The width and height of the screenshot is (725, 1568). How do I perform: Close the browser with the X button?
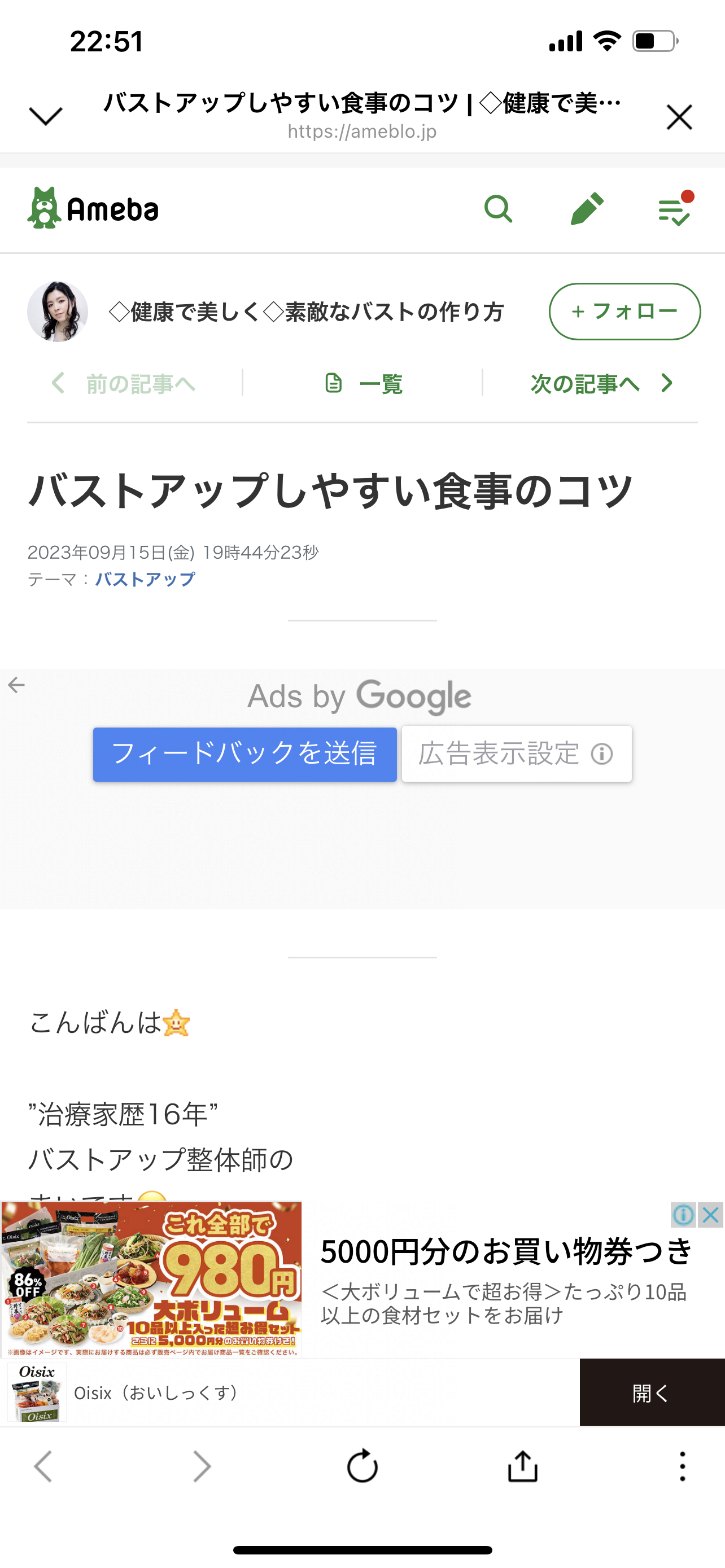(x=679, y=117)
